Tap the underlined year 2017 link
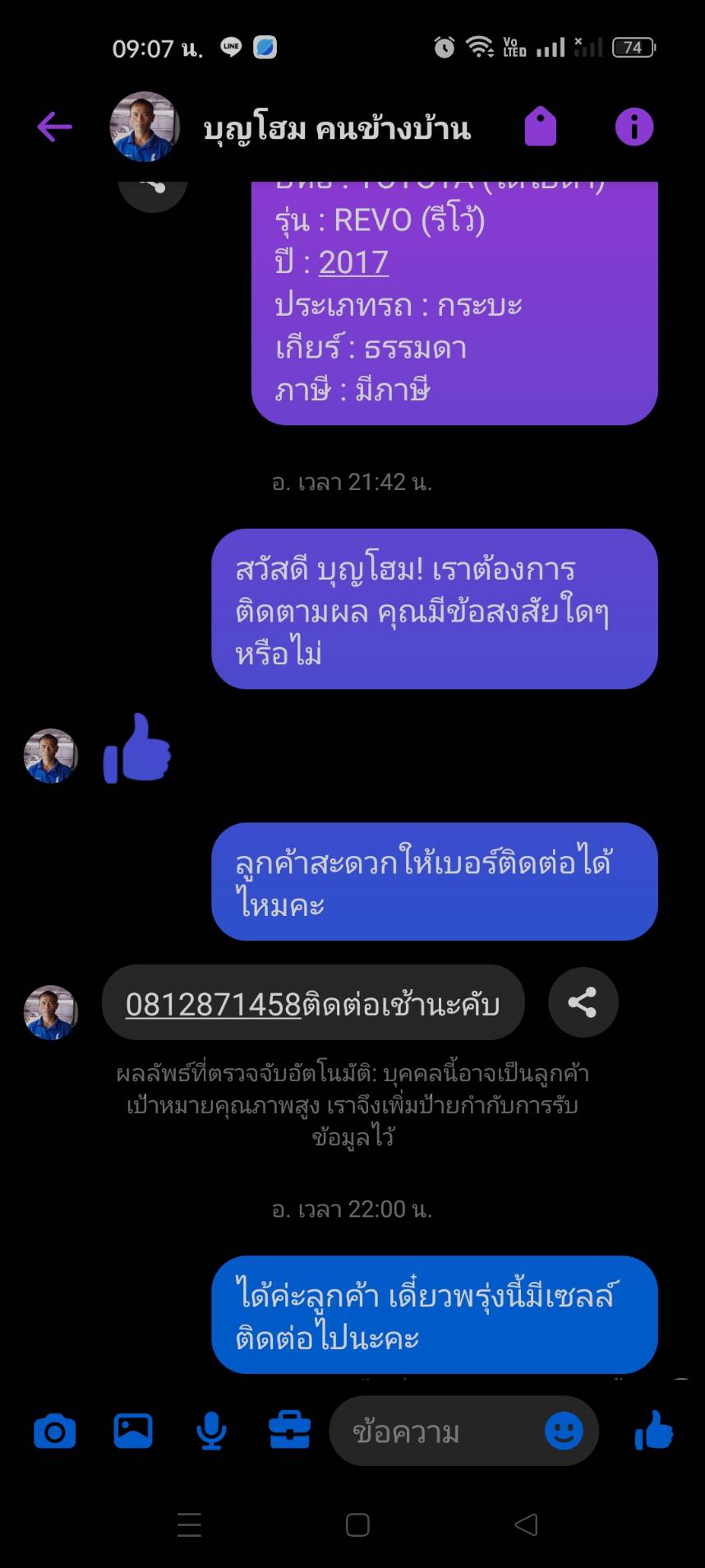The width and height of the screenshot is (705, 1568). coord(353,262)
